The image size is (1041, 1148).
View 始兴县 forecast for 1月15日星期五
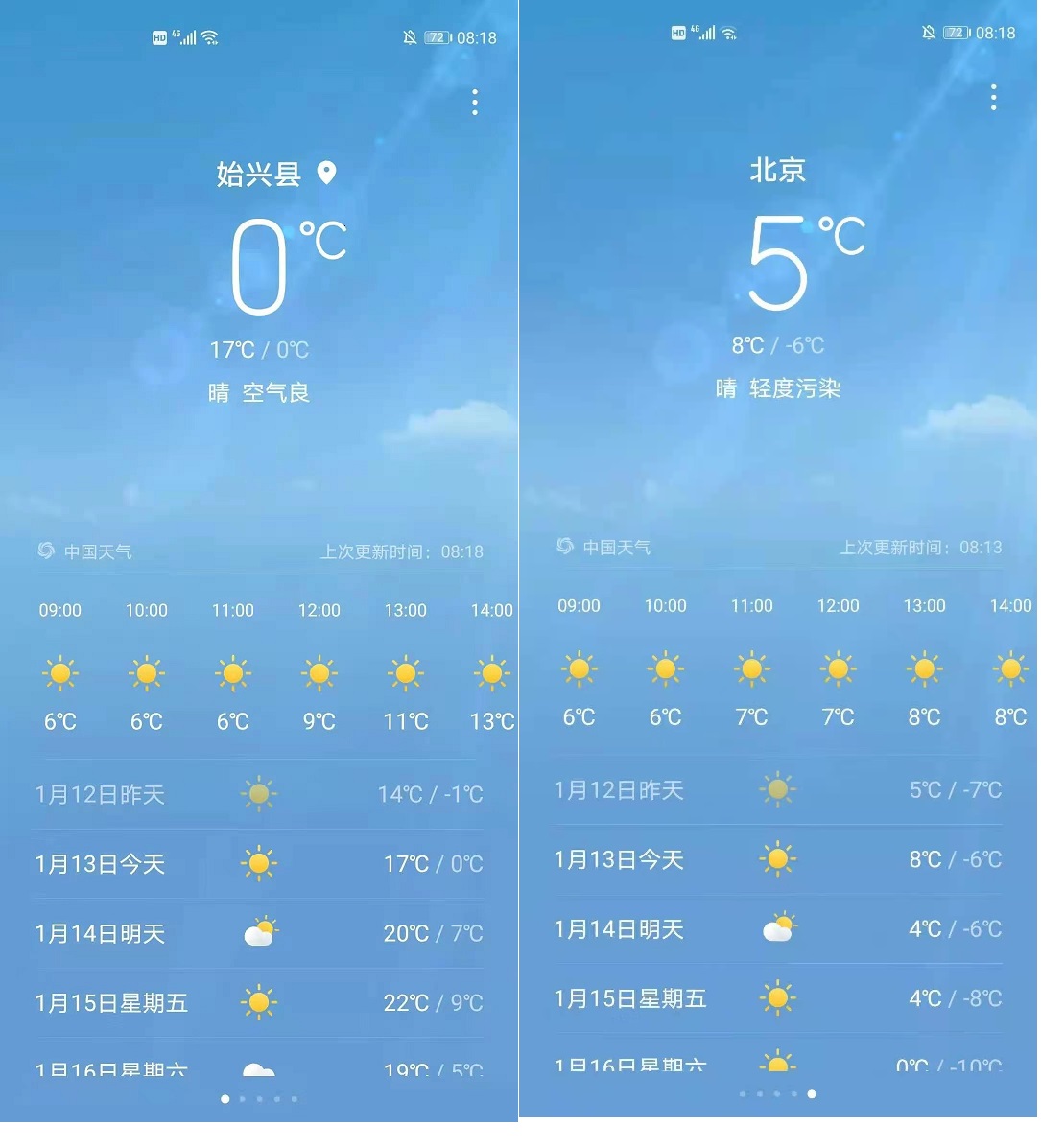coord(258,1003)
